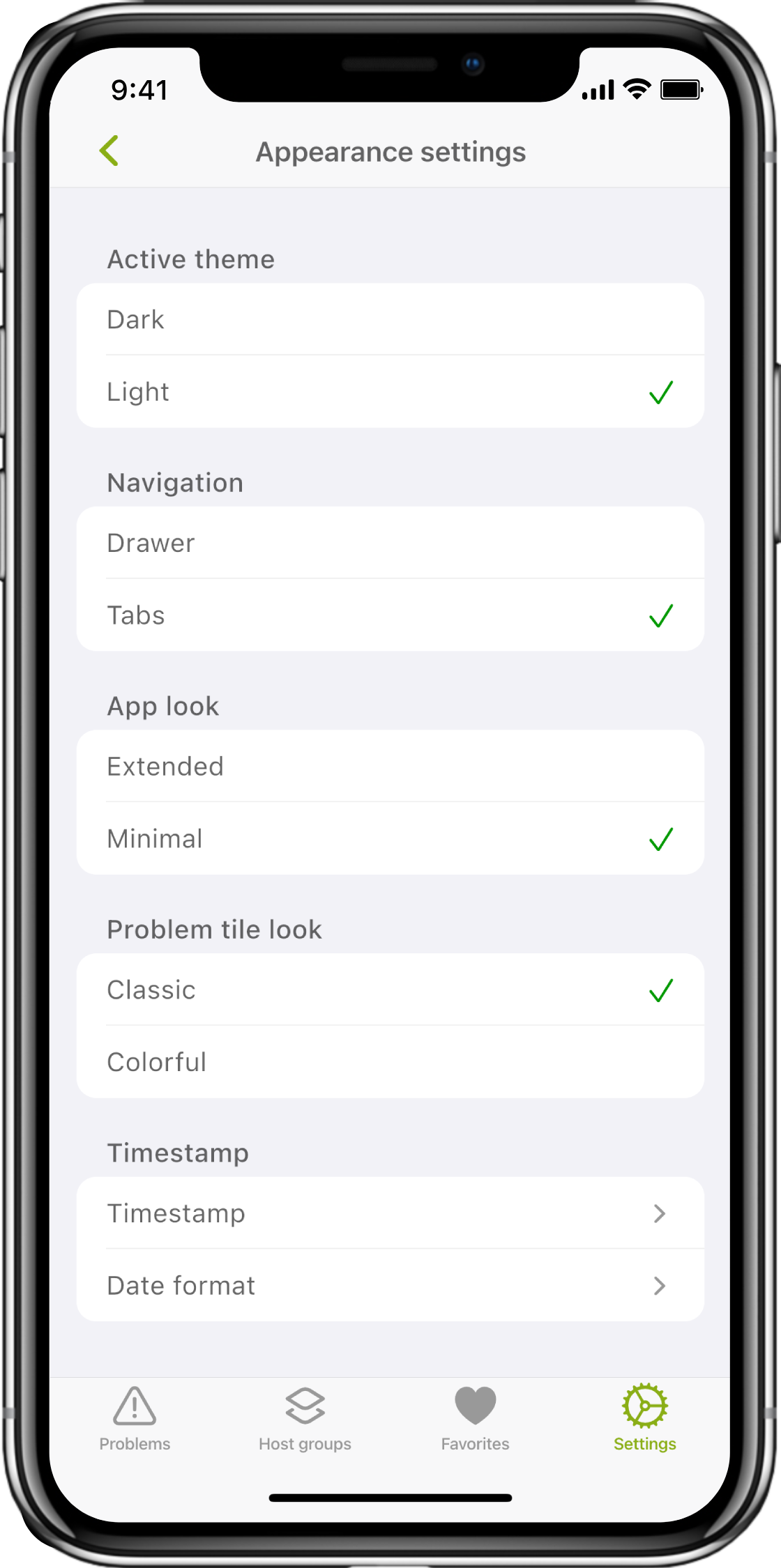This screenshot has width=781, height=1568.
Task: Pick the Minimal app look
Action: (x=390, y=838)
